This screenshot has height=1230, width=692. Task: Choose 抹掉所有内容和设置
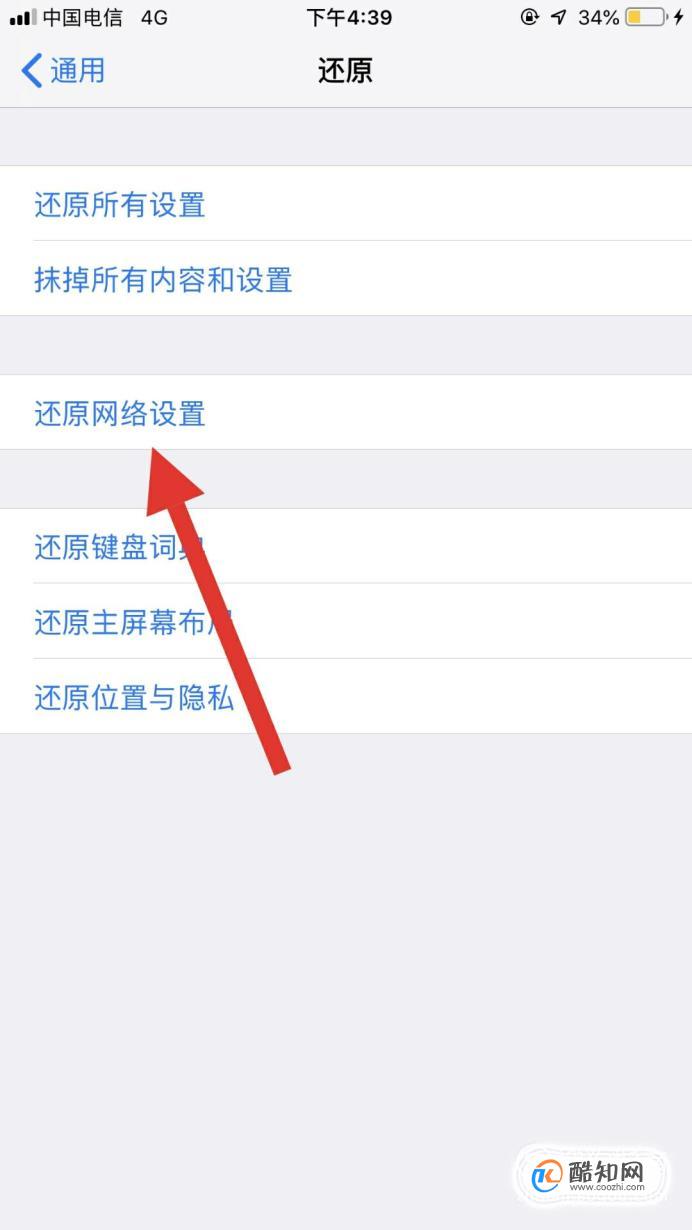(346, 279)
